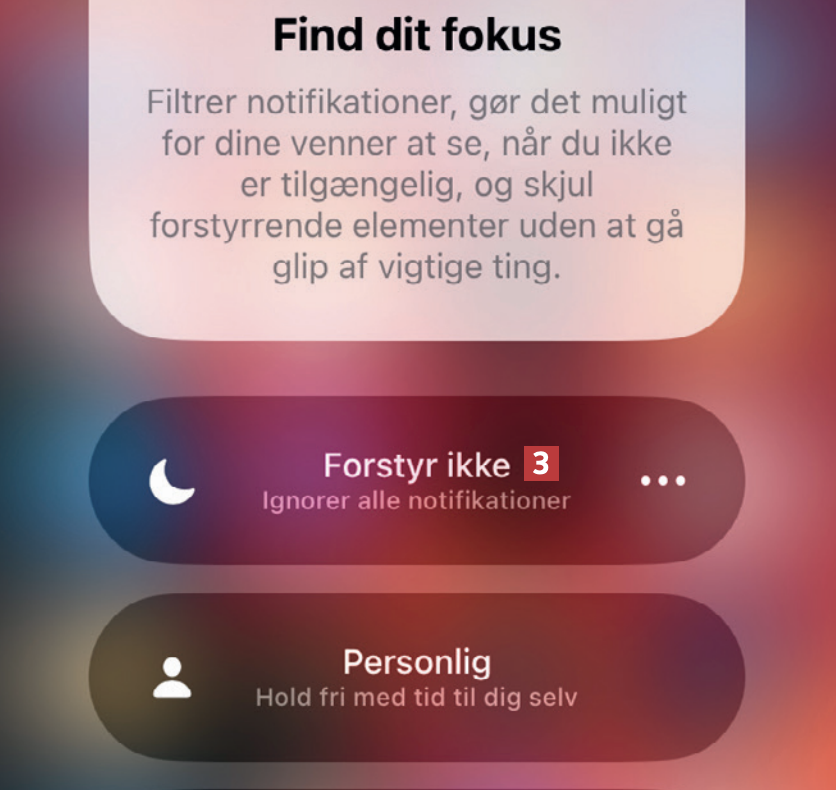Activate the Personlig focus mode
Viewport: 836px width, 790px height.
(x=416, y=678)
